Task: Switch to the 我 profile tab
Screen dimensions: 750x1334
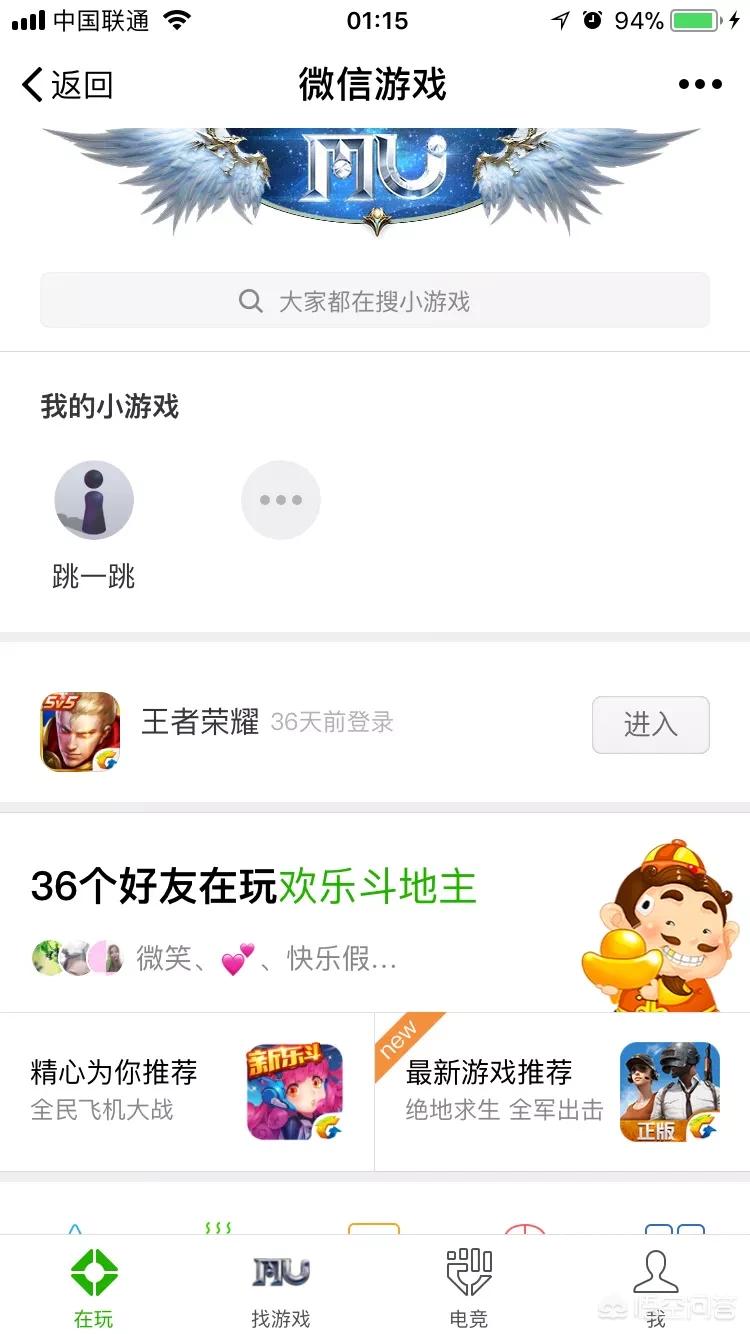Action: coord(656,1287)
